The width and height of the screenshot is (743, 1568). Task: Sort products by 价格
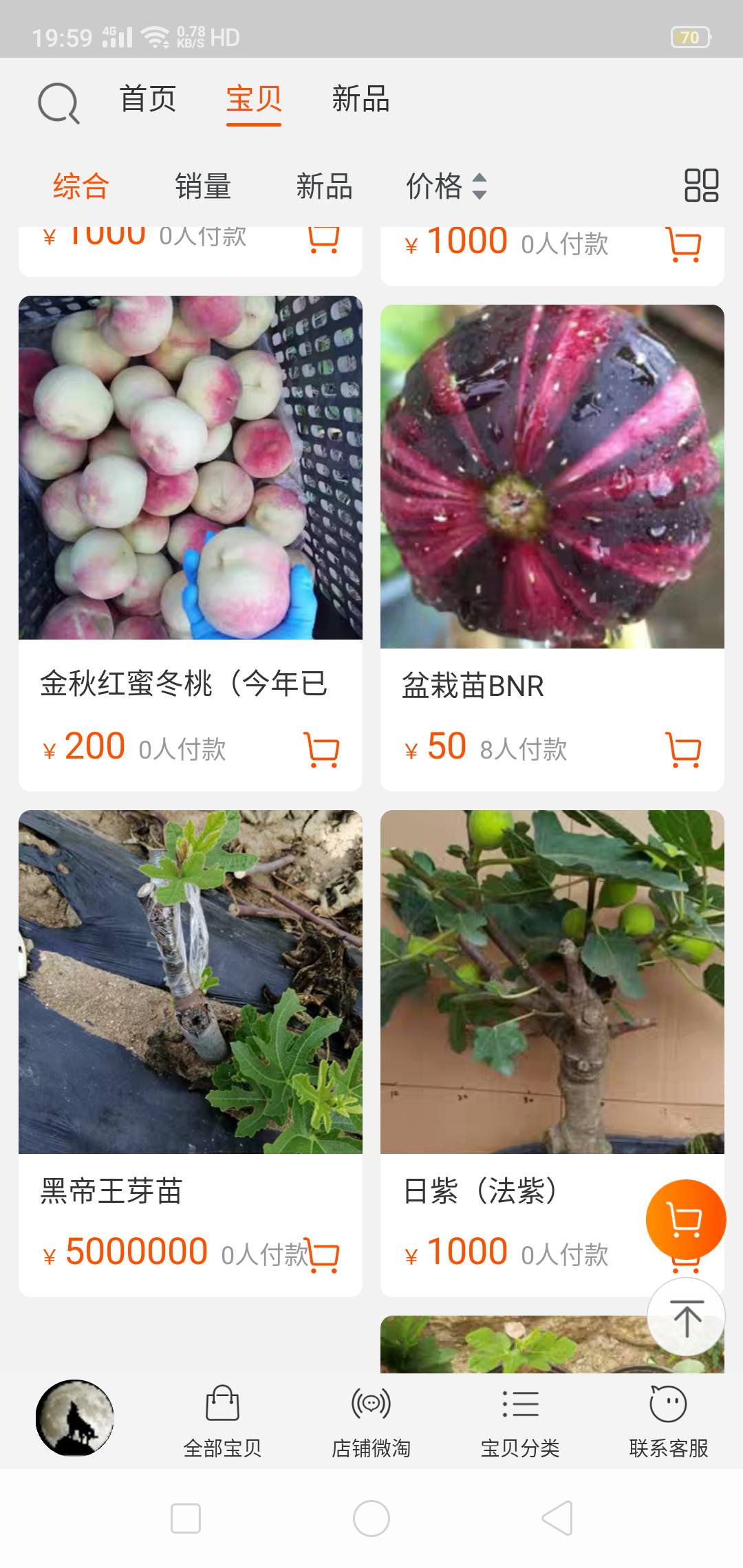tap(446, 186)
